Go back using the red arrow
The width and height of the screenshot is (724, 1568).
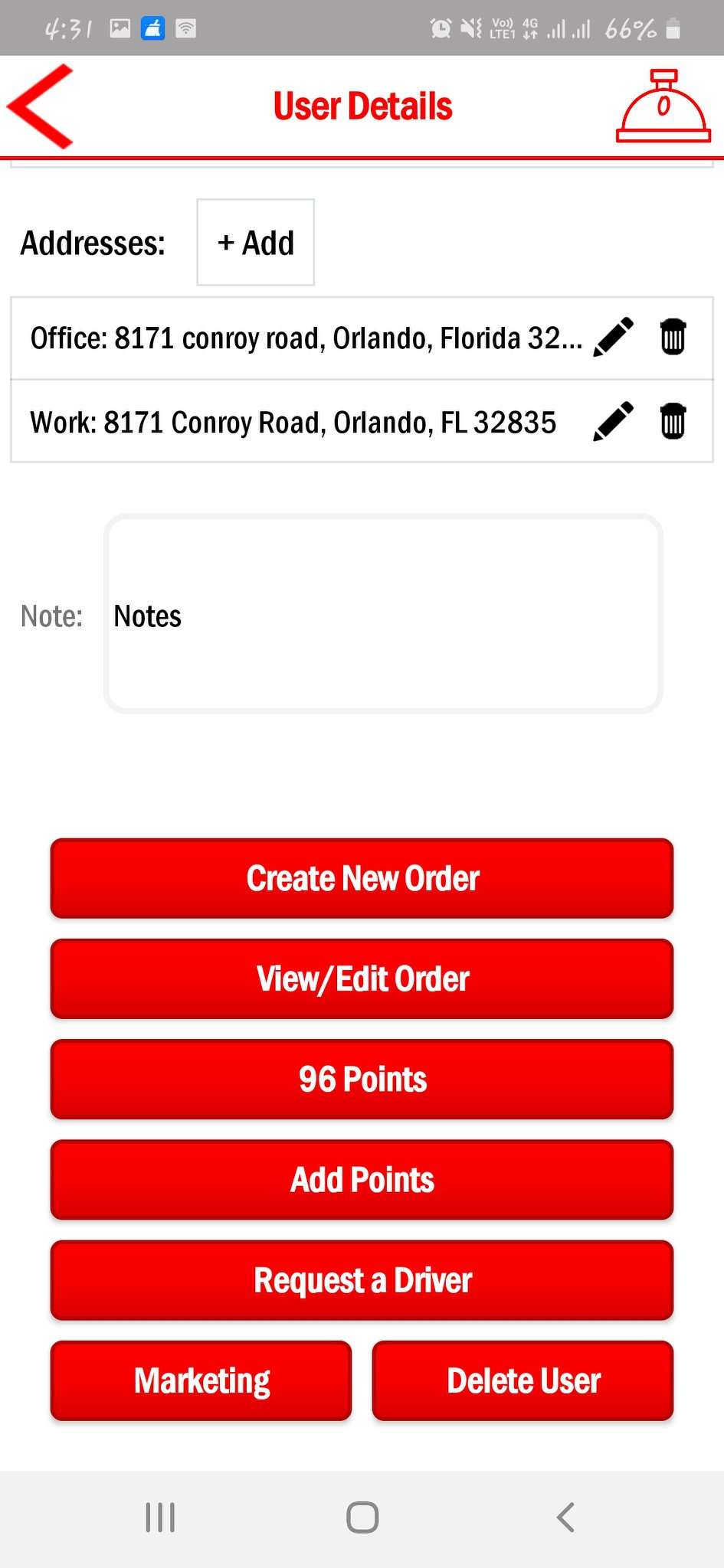pos(41,106)
